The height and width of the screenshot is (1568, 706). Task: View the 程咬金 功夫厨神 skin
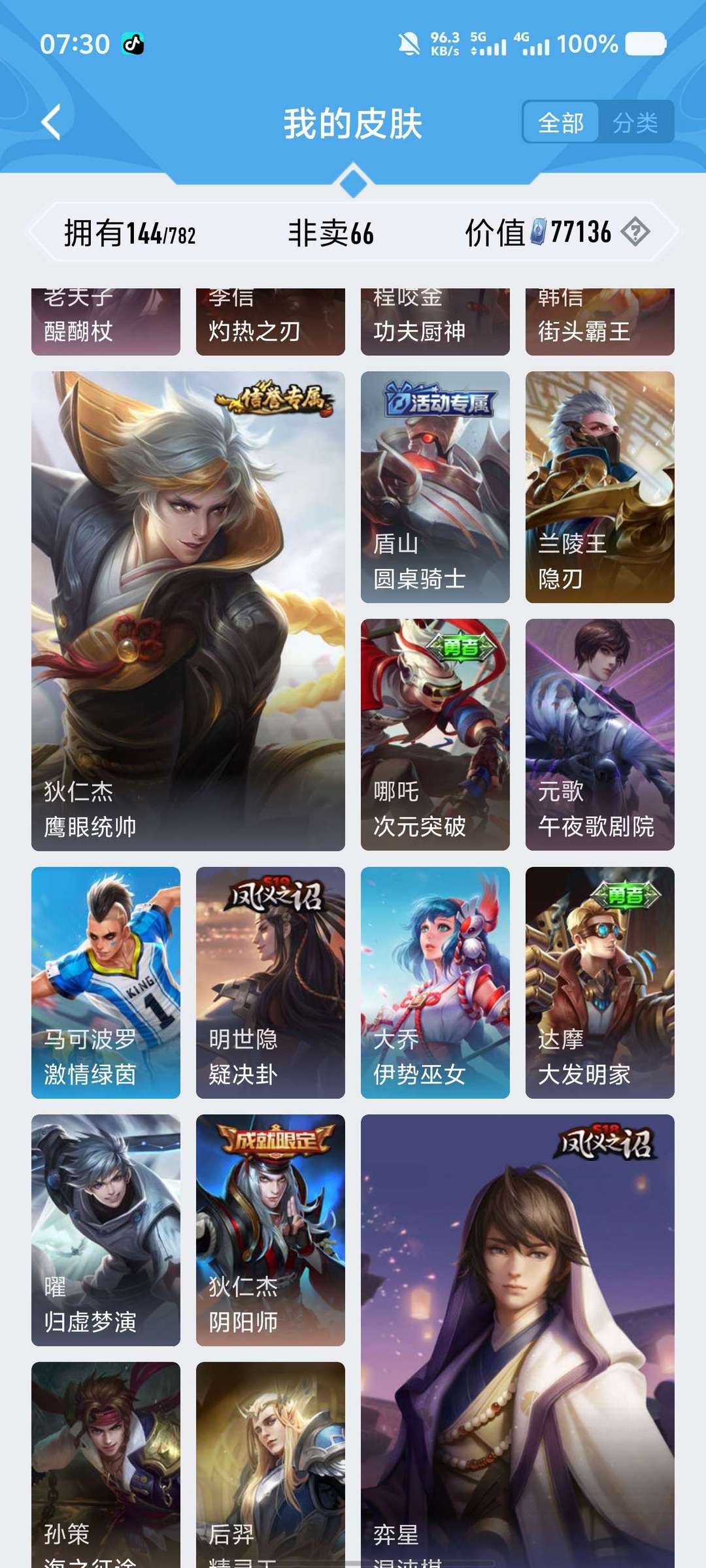pos(435,322)
